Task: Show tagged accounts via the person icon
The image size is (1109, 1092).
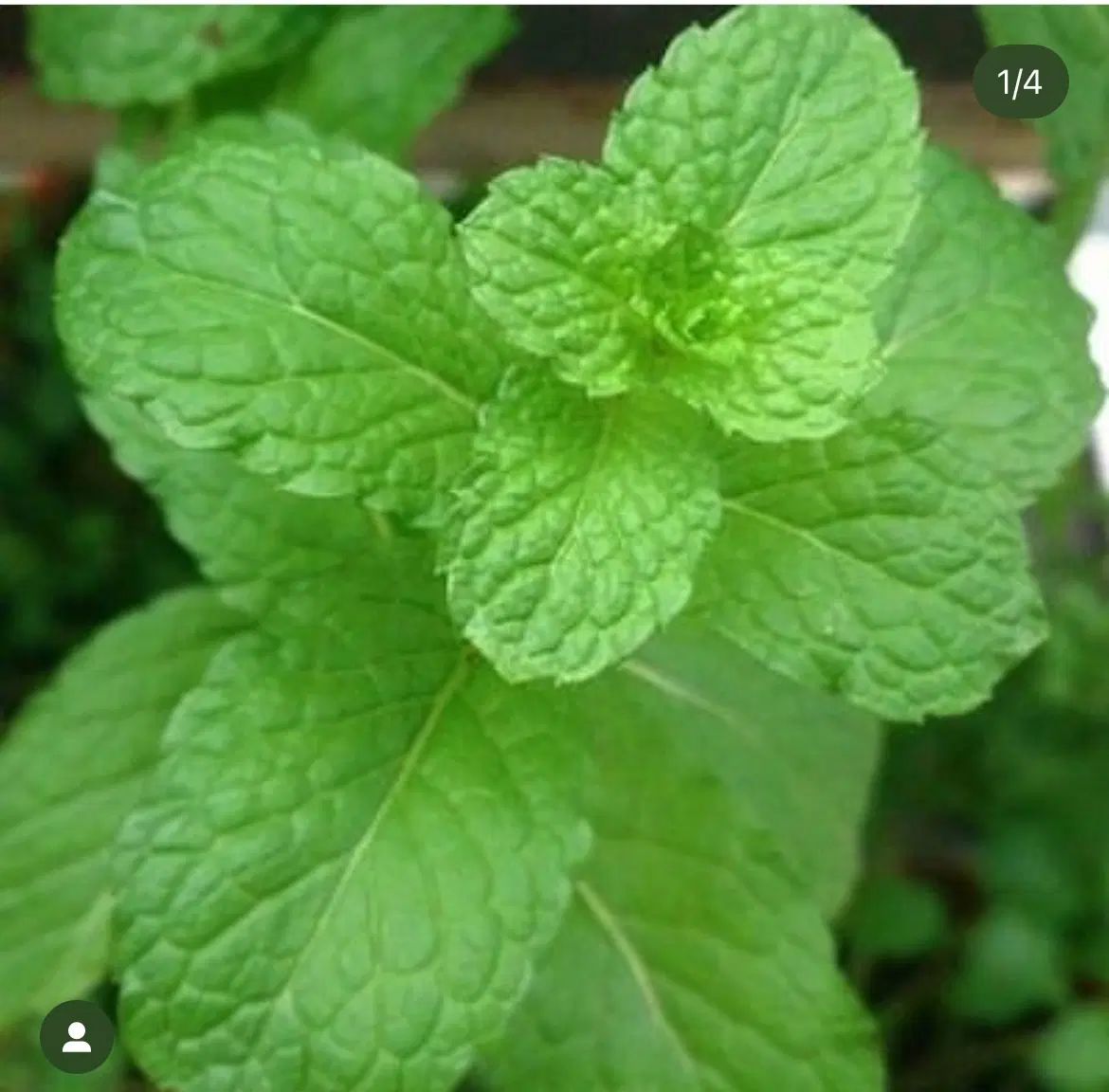Action: pyautogui.click(x=77, y=1036)
